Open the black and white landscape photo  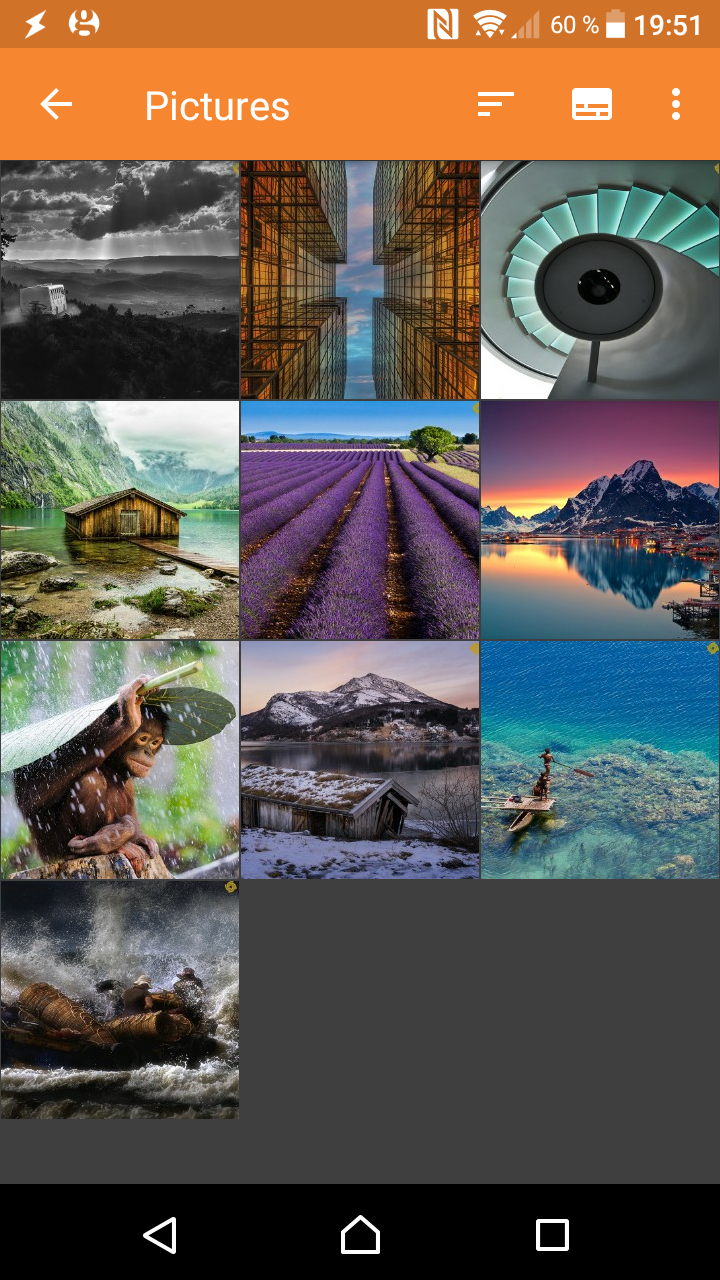tap(120, 280)
